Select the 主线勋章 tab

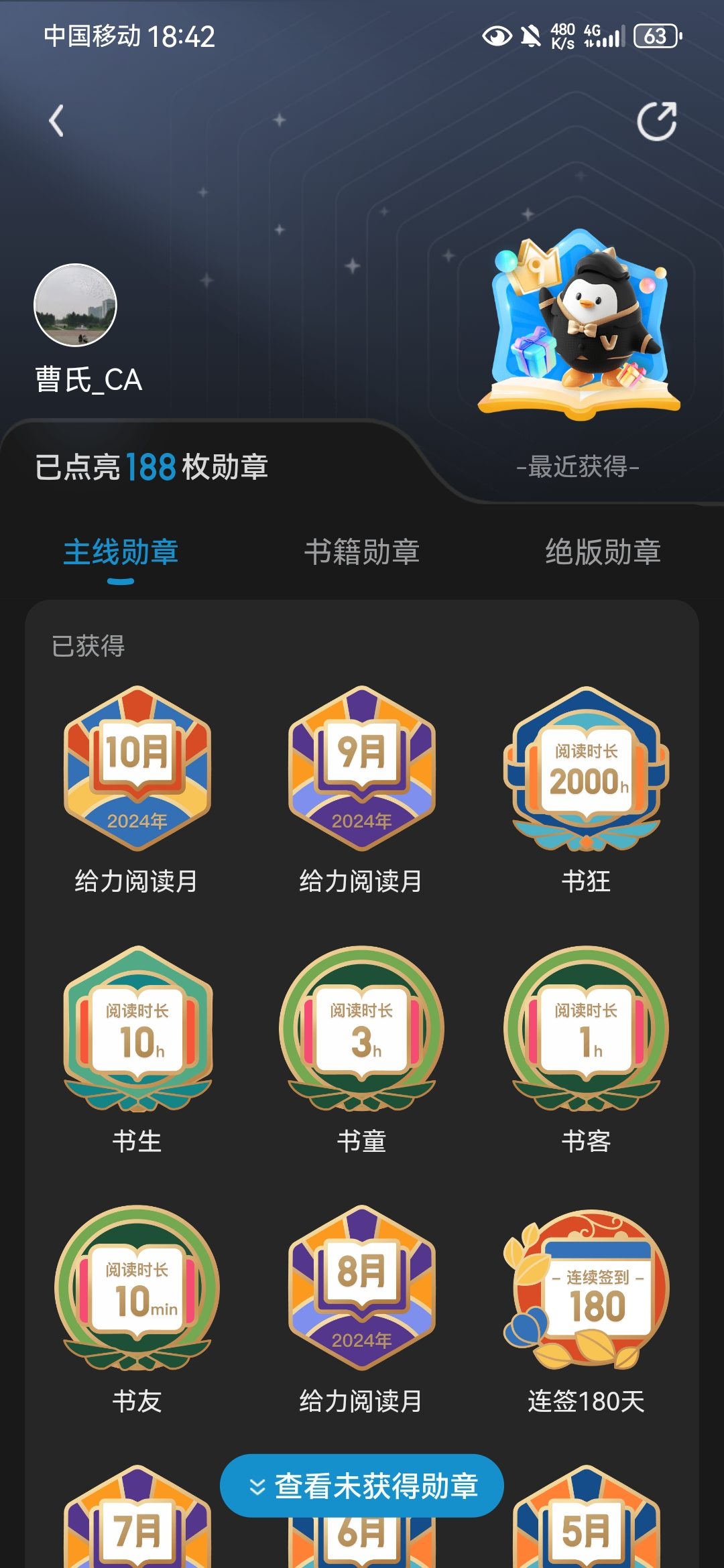coord(121,552)
